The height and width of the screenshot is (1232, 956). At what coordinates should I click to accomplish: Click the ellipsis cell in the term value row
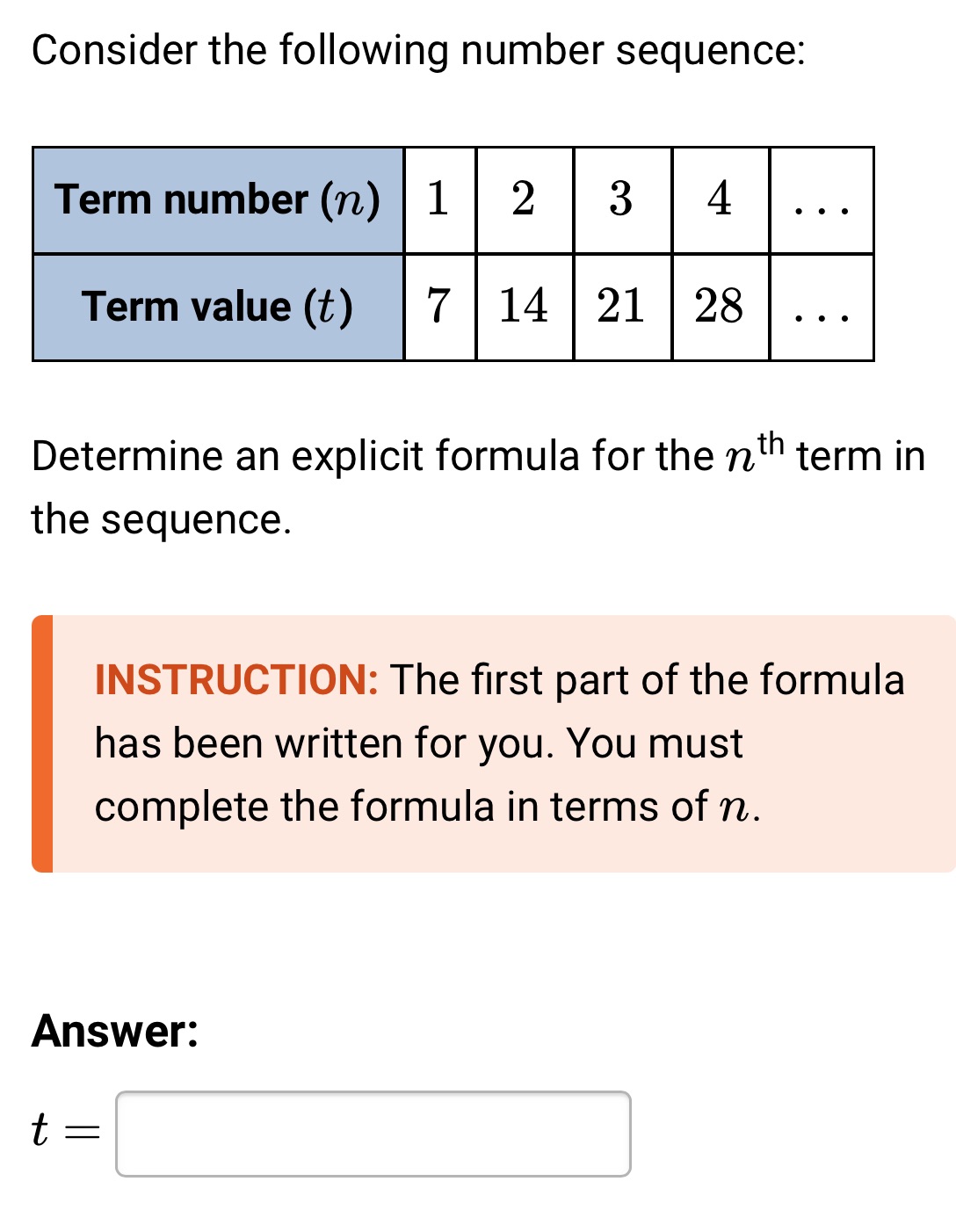coord(822,307)
